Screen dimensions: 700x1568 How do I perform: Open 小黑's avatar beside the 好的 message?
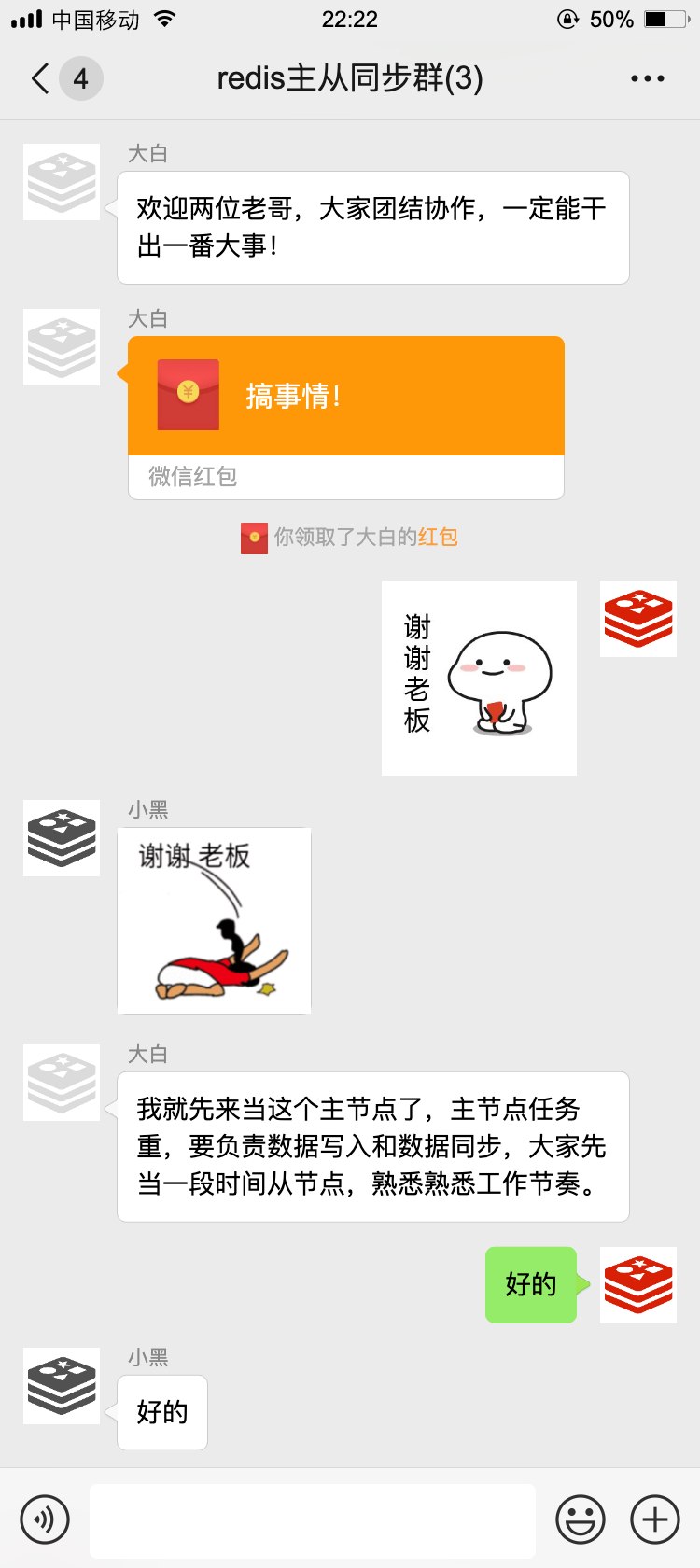point(62,1385)
